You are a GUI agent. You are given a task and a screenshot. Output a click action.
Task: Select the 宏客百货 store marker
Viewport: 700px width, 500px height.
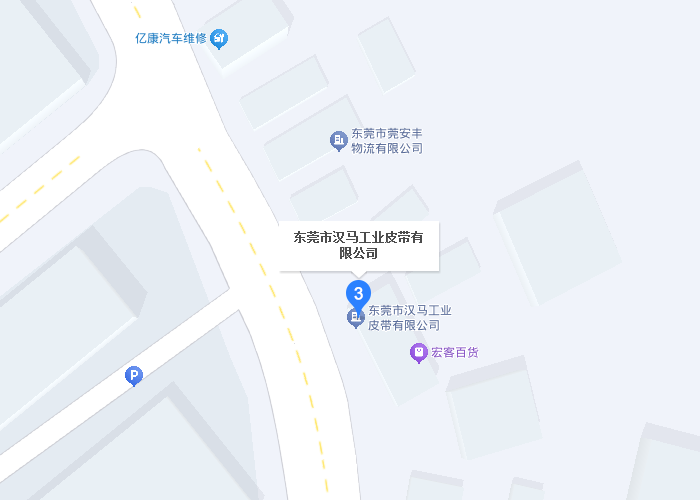[x=419, y=353]
